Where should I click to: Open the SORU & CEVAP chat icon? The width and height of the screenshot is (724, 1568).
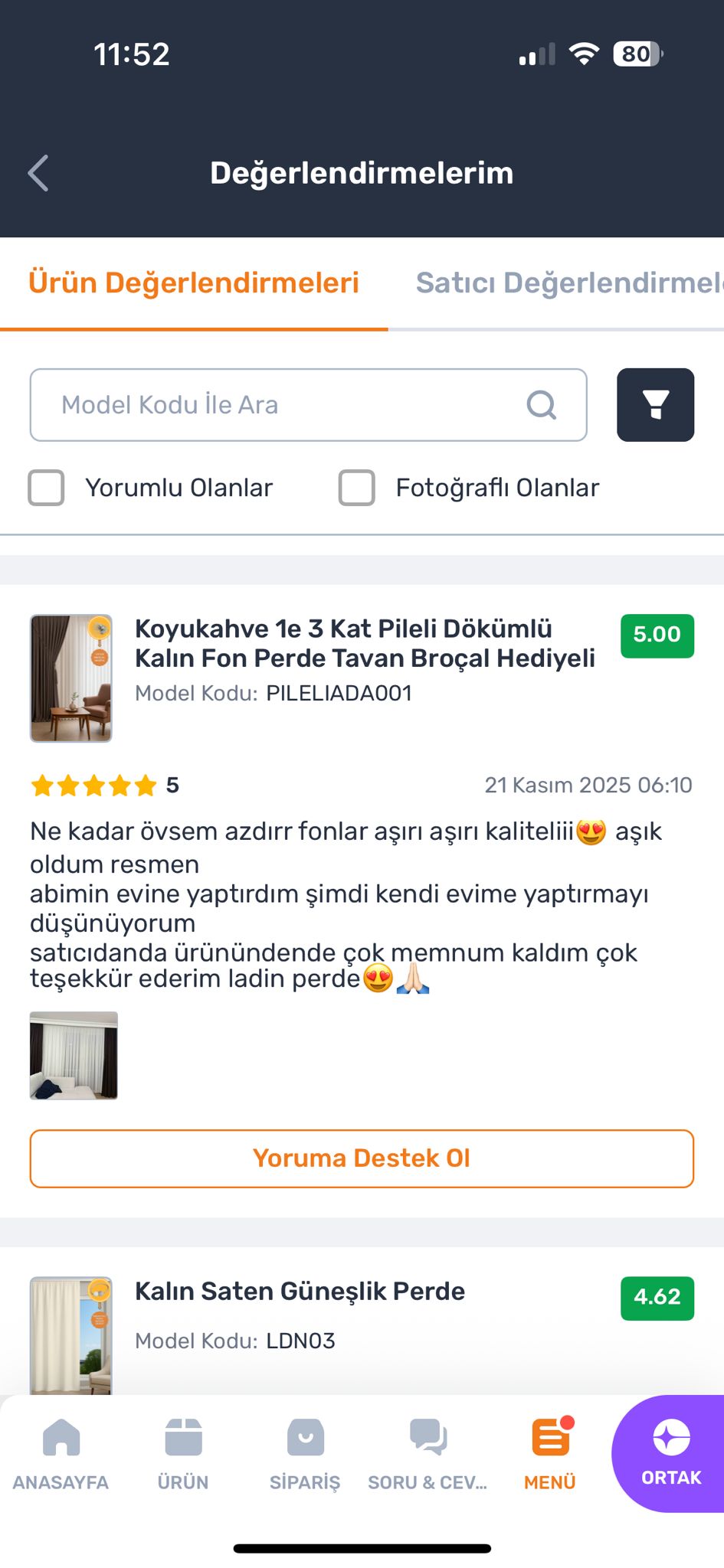point(427,1439)
